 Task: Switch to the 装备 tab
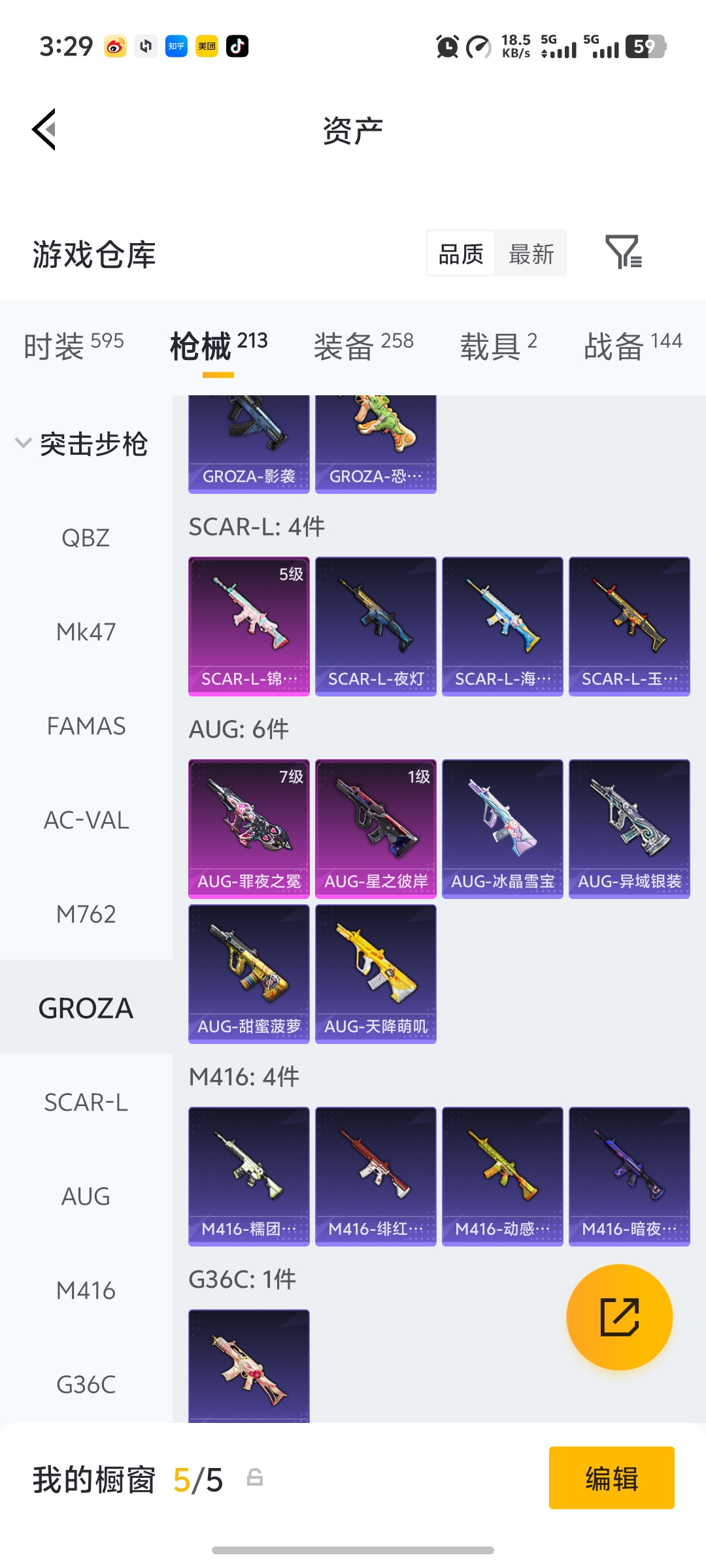point(363,345)
